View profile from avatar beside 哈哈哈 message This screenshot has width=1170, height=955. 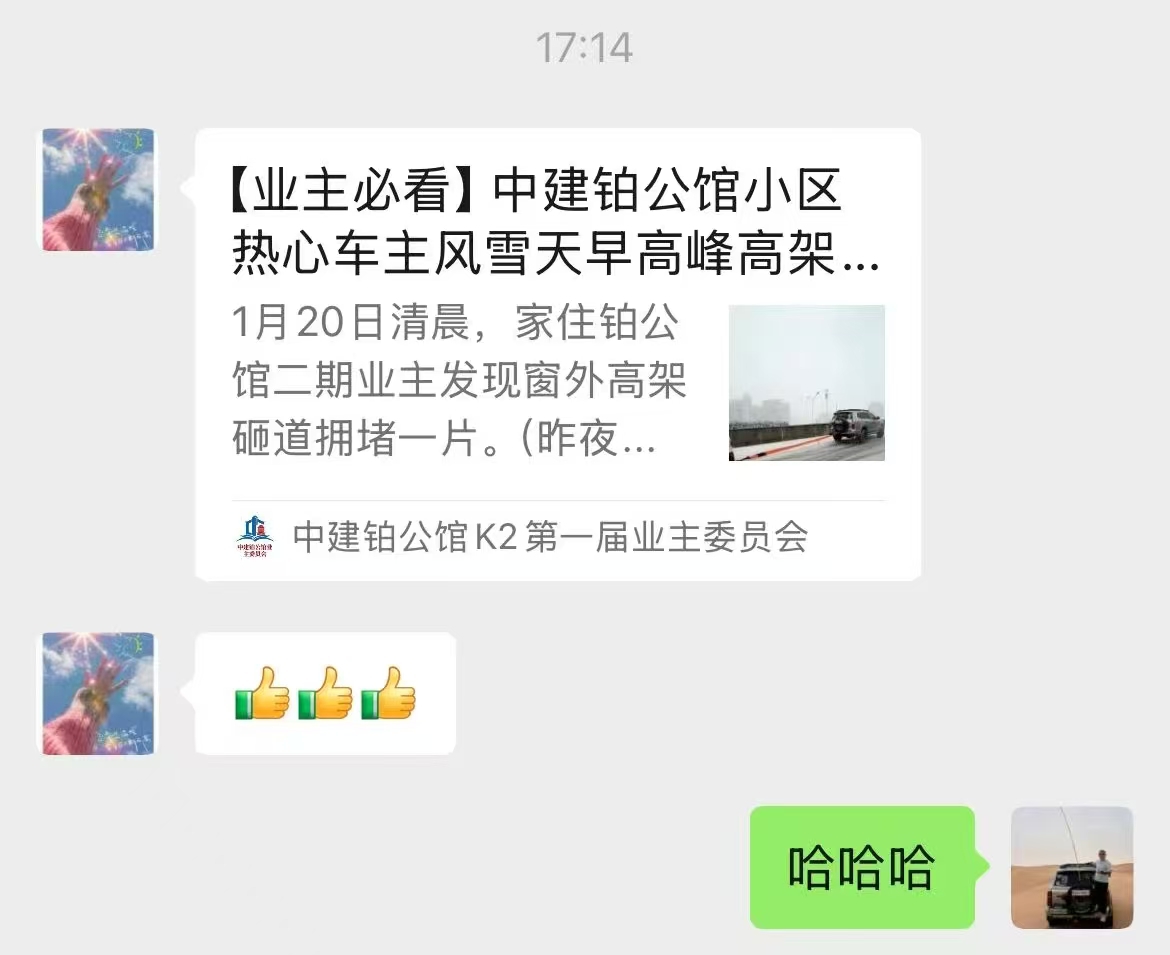coord(1071,867)
